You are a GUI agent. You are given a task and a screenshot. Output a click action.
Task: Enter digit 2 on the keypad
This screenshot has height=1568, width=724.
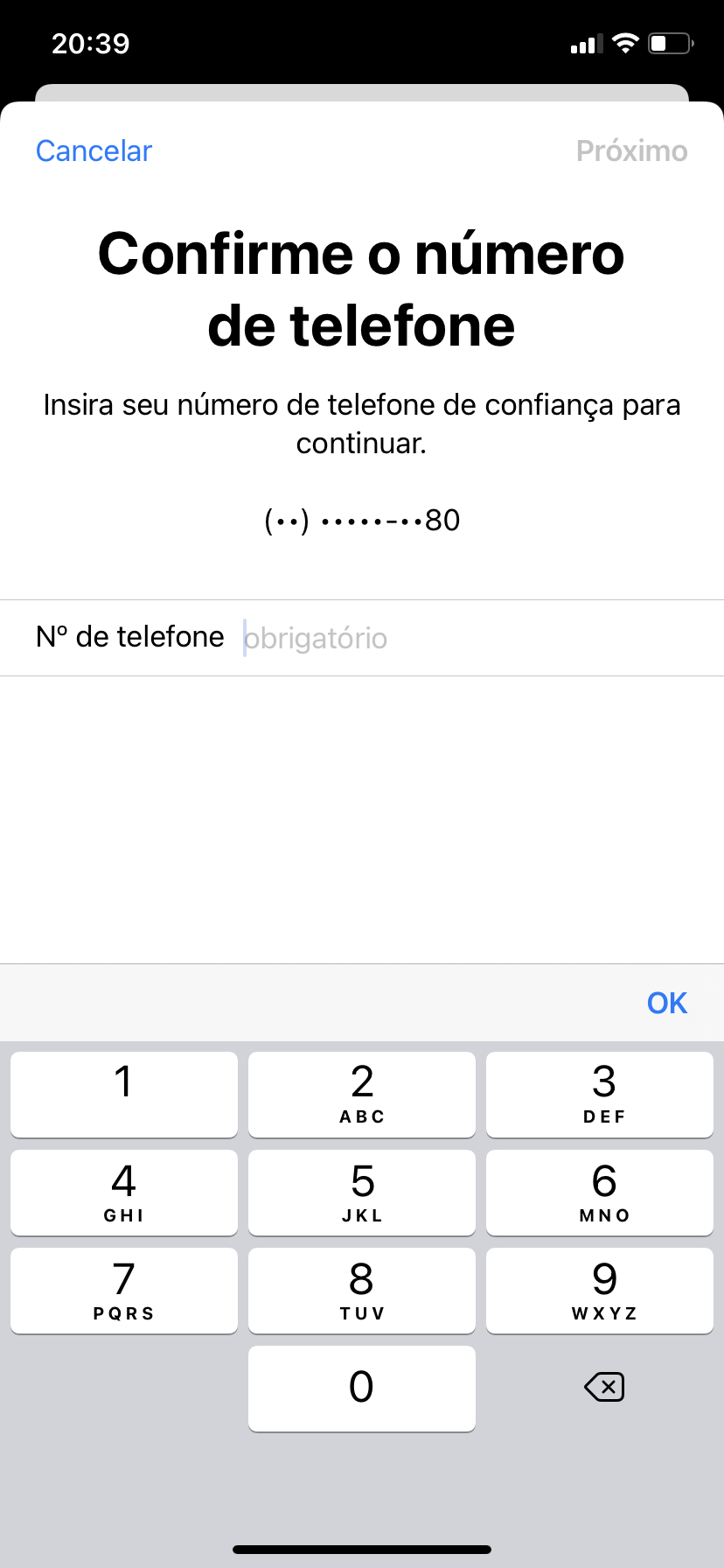362,1094
